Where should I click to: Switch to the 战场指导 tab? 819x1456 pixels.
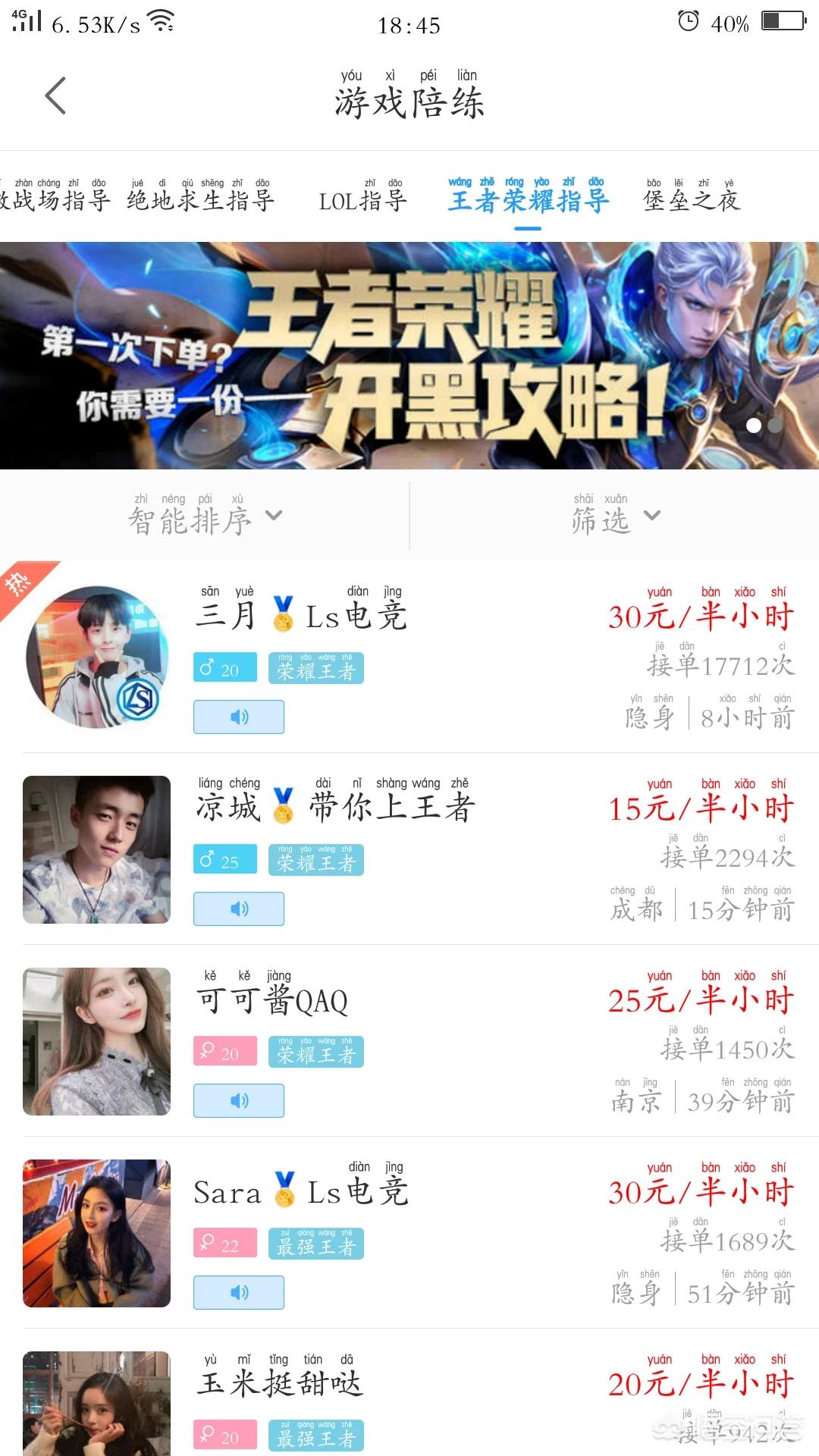point(55,199)
